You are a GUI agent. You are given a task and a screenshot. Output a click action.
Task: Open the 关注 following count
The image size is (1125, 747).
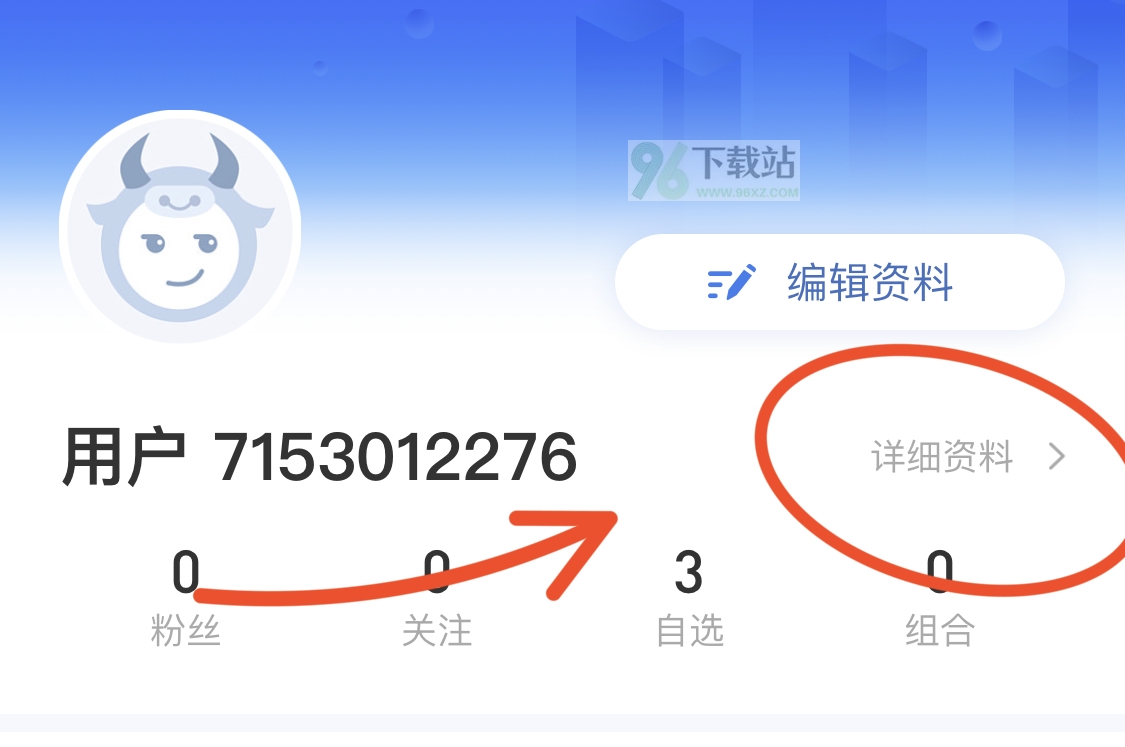pos(437,598)
